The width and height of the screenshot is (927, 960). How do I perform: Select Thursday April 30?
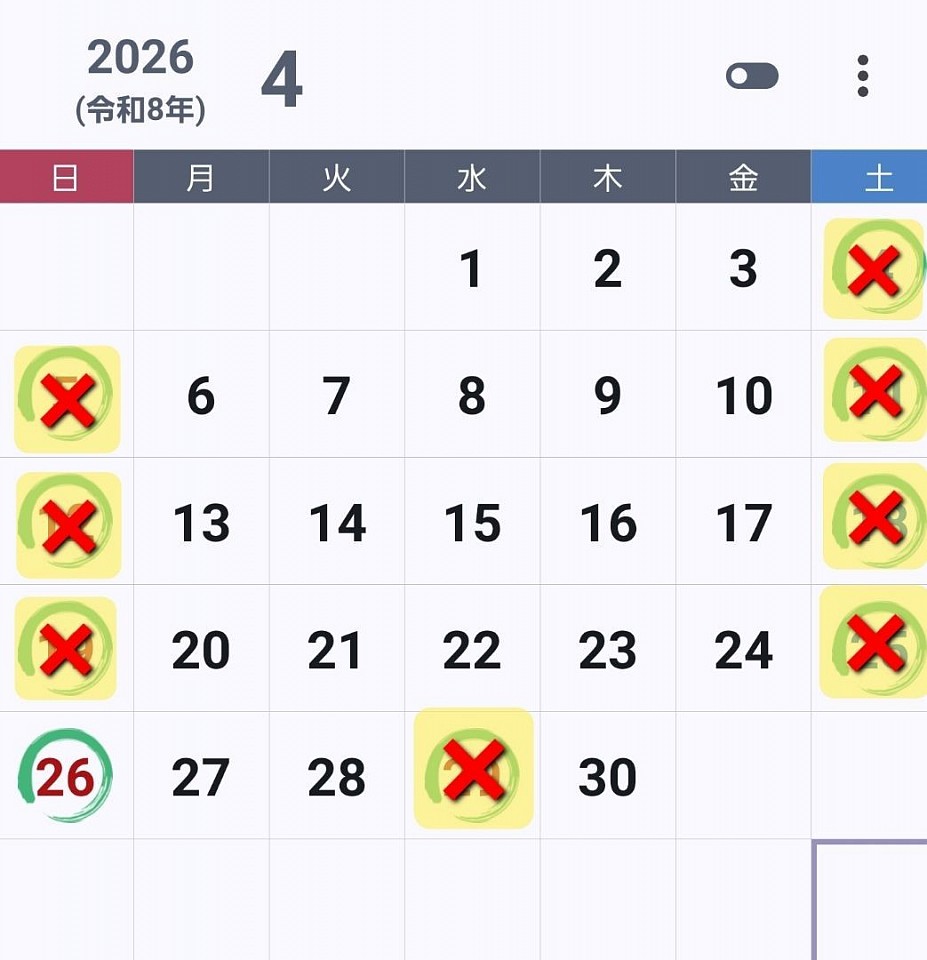(607, 778)
